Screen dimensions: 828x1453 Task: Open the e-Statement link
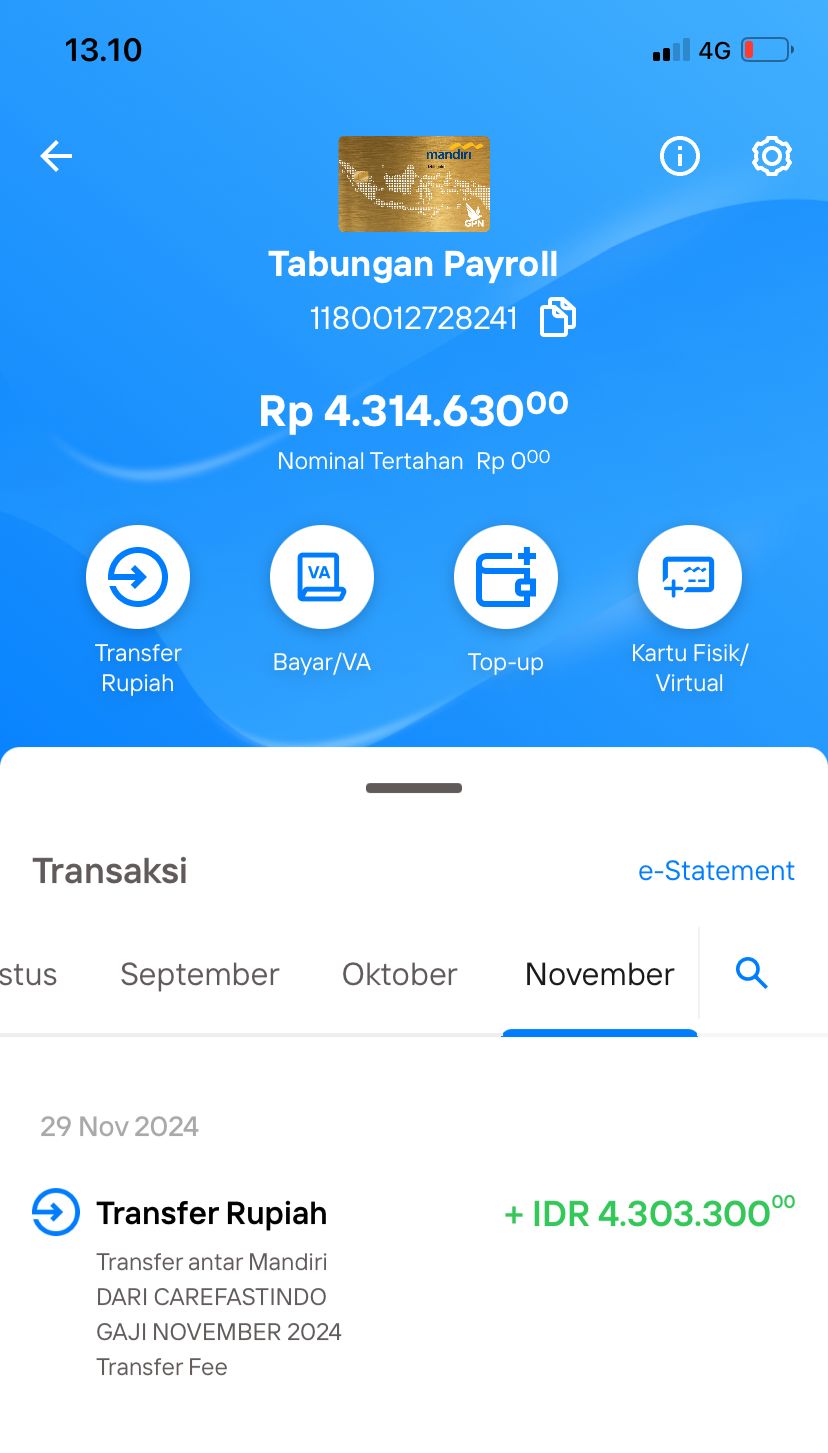pyautogui.click(x=716, y=871)
